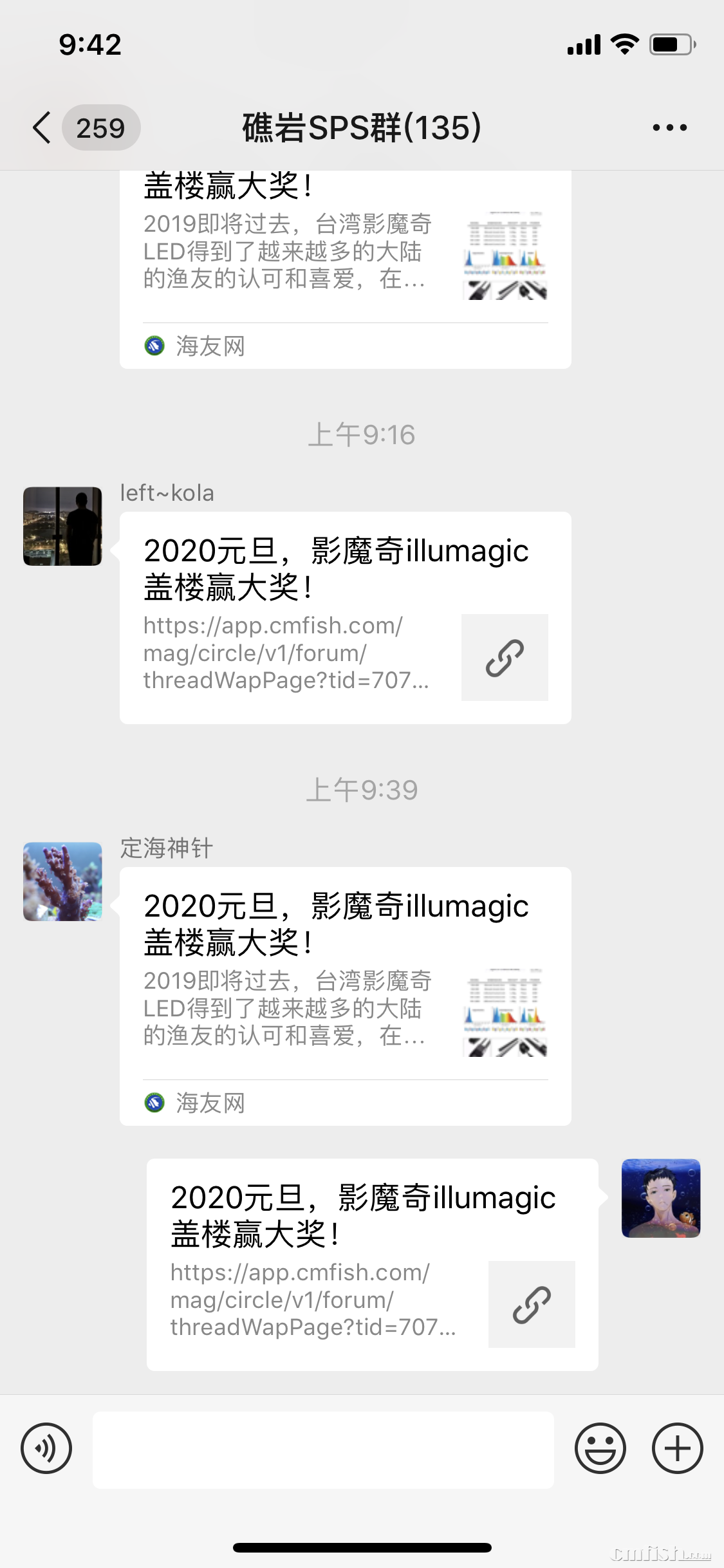This screenshot has width=724, height=1568.
Task: Tap the link icon on your own sent message
Action: [532, 1304]
